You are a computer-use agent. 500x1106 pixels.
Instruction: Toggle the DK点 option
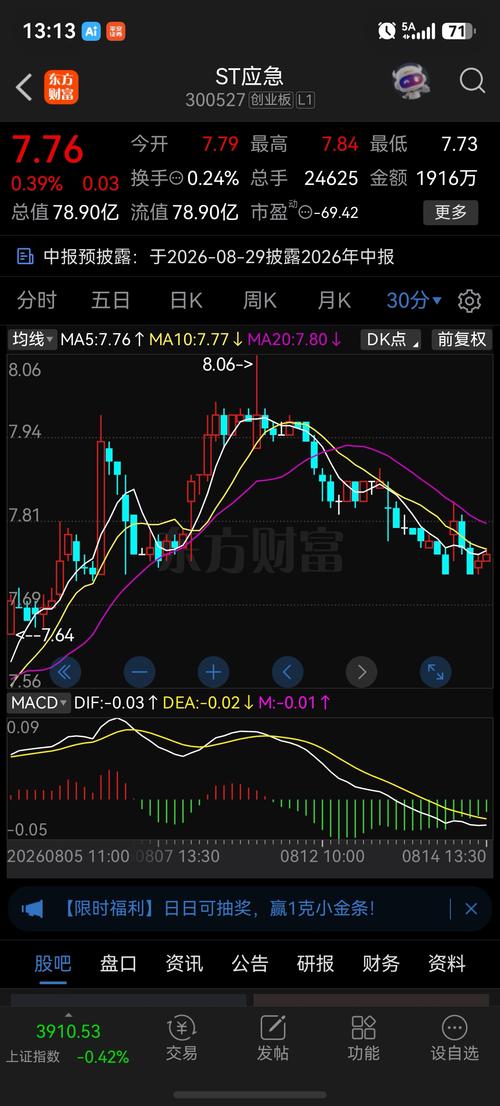click(x=391, y=339)
